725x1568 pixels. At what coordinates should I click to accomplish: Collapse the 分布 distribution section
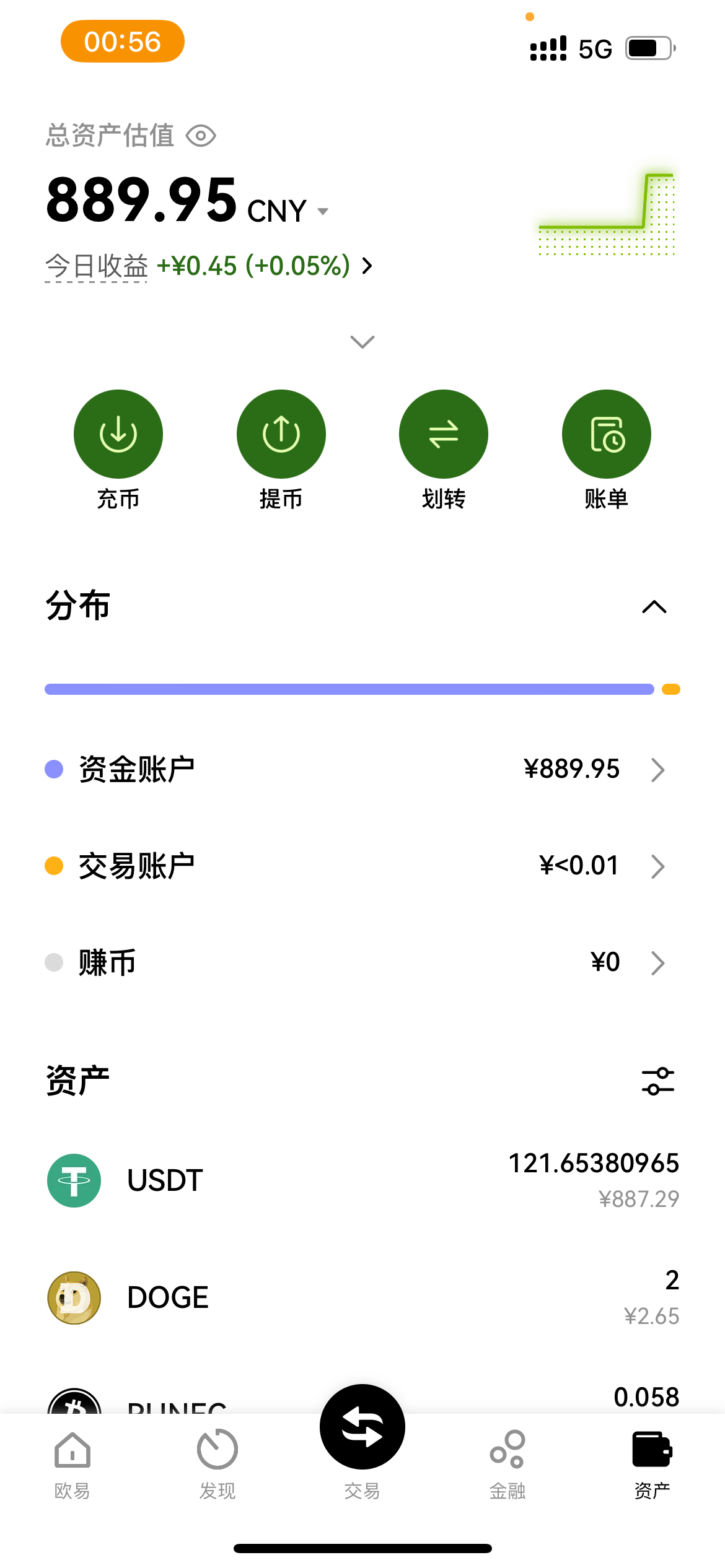[x=654, y=607]
